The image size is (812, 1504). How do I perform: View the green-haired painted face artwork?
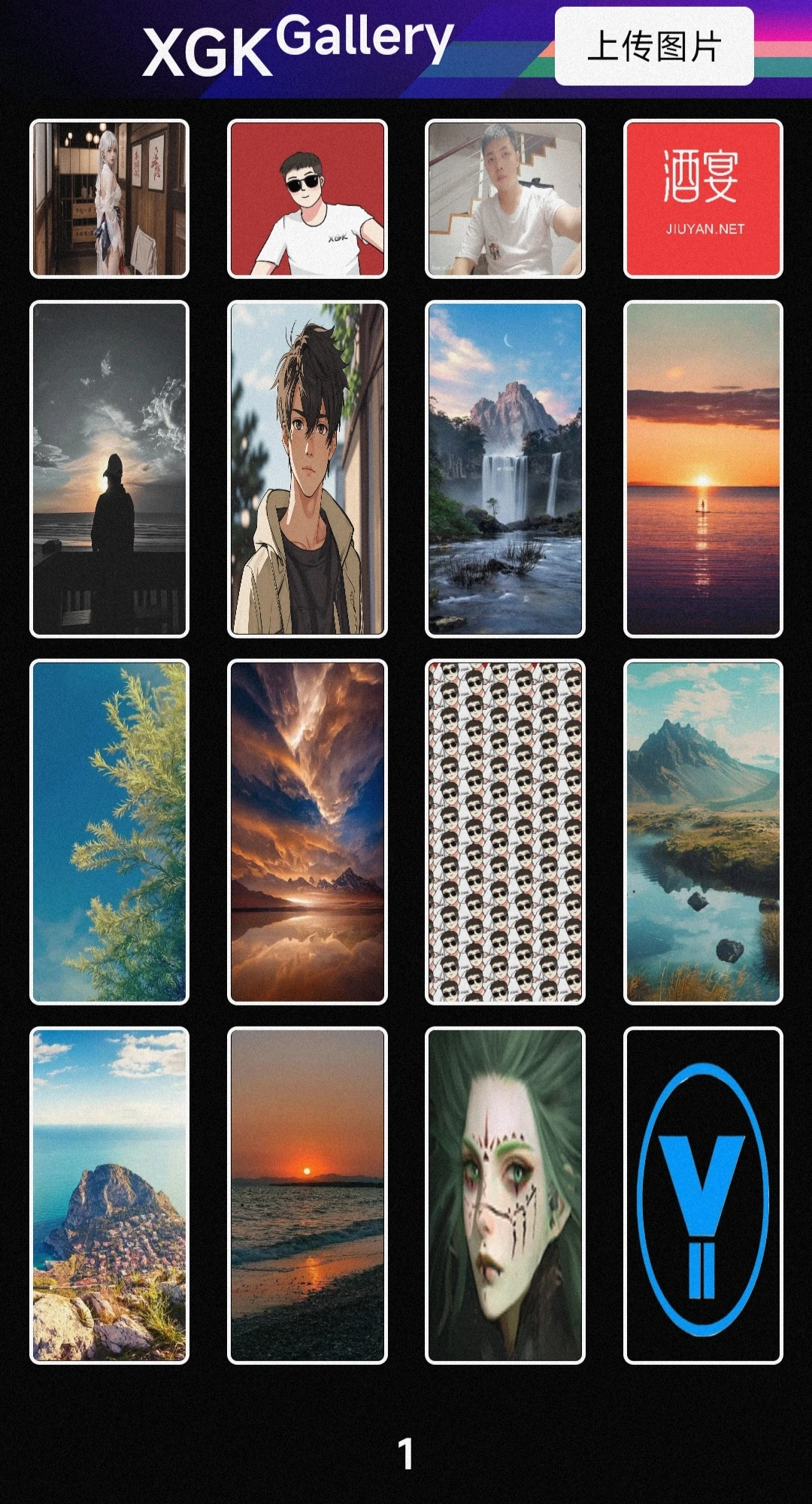[504, 1196]
